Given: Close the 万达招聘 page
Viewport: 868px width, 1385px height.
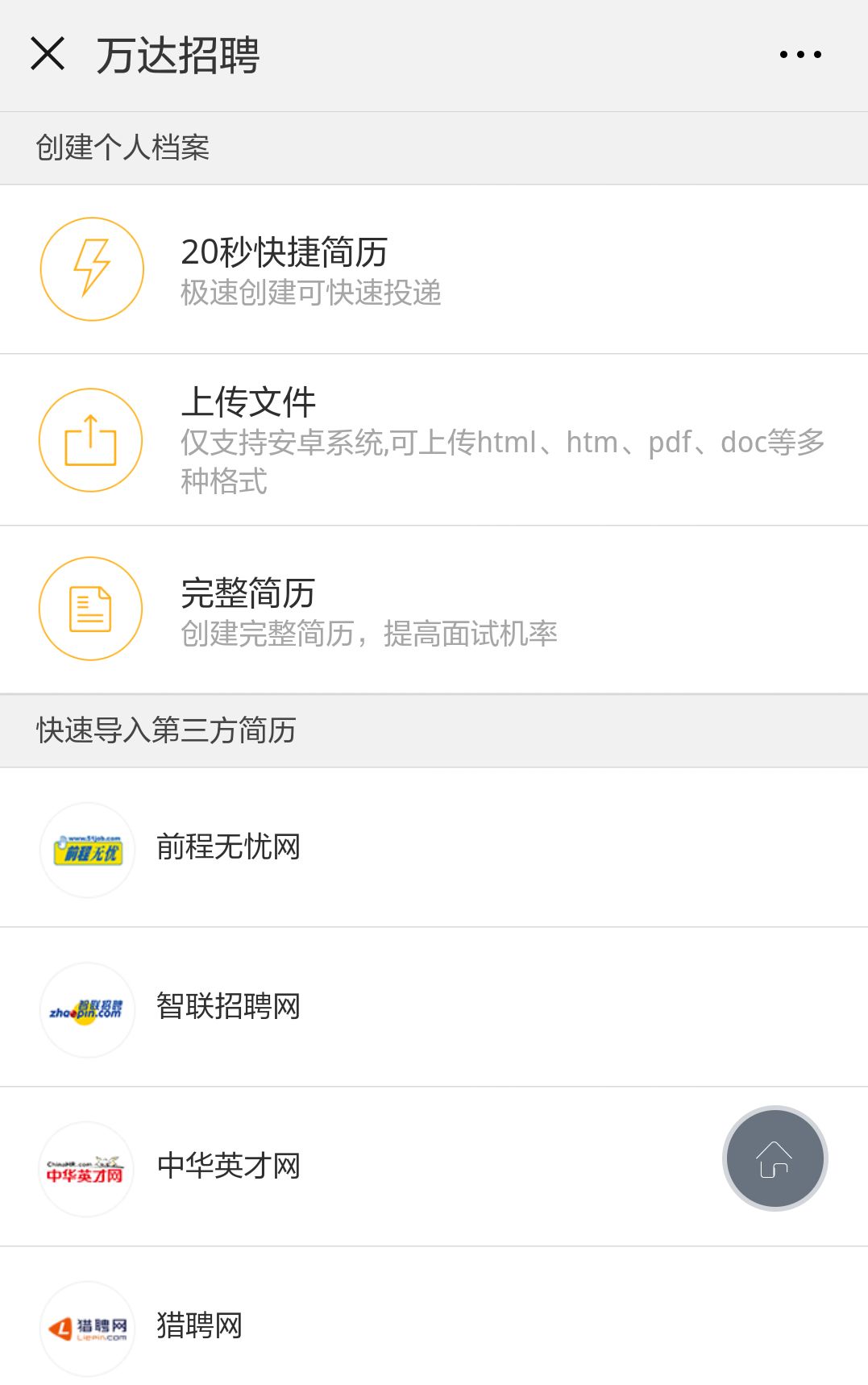Looking at the screenshot, I should point(48,55).
